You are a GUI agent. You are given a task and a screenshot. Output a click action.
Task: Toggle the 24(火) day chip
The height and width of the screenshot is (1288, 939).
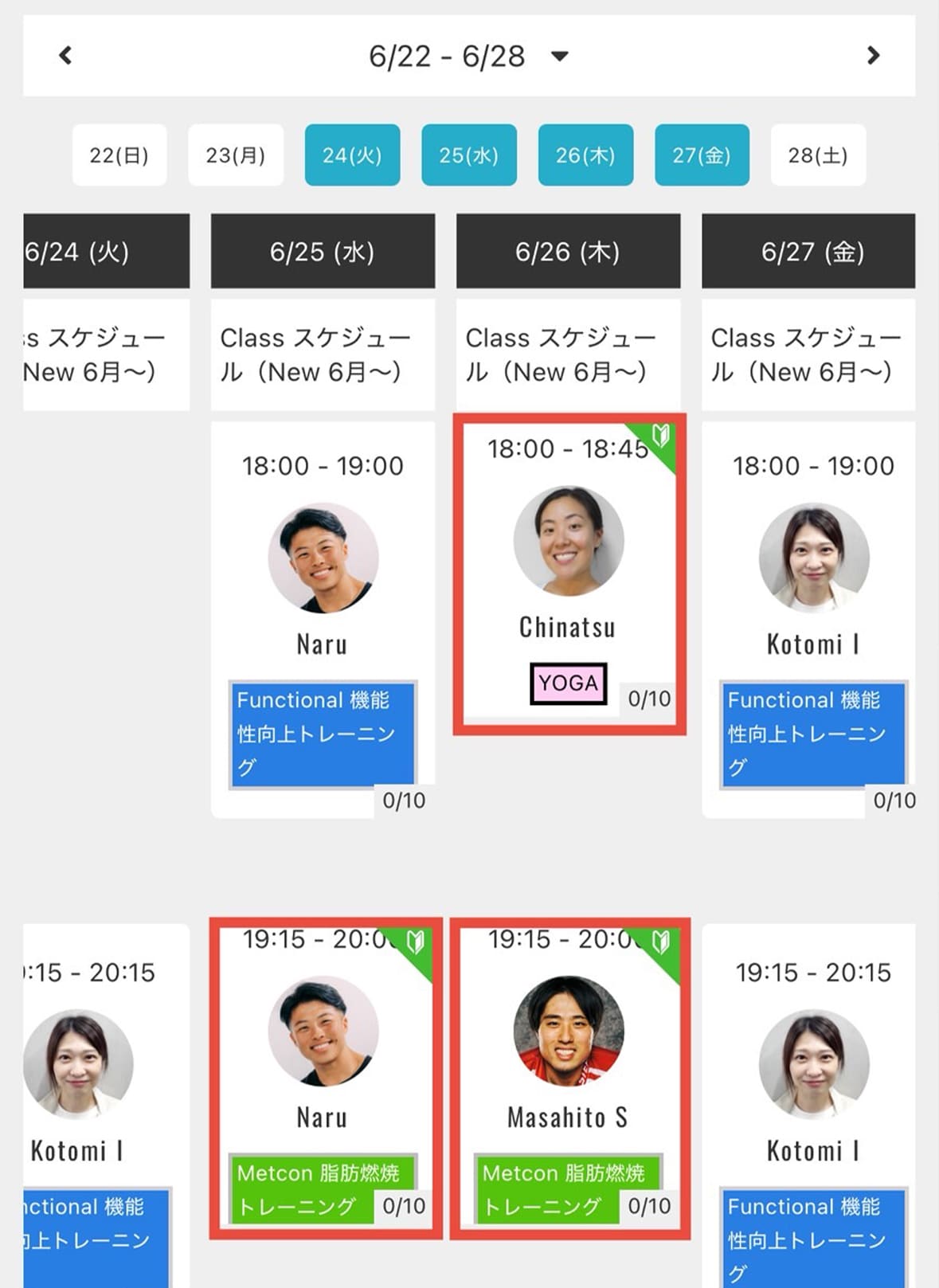352,155
